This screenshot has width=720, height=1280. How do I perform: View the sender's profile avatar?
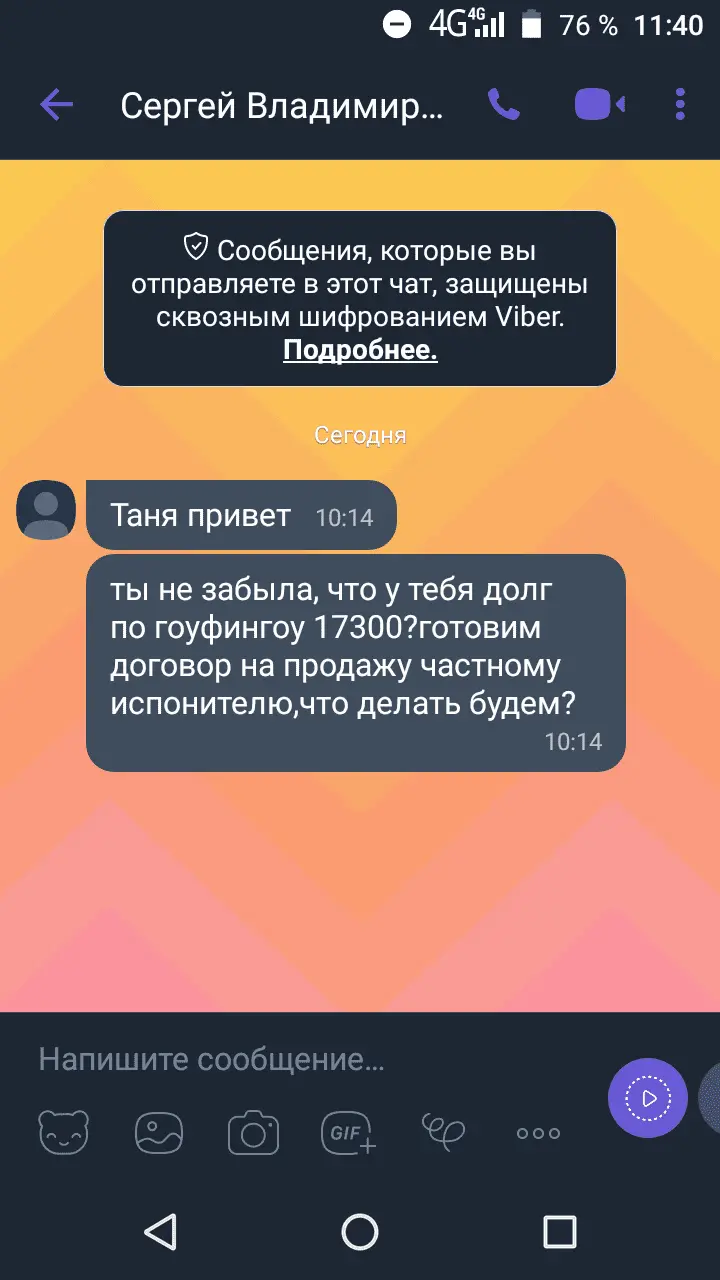tap(46, 511)
